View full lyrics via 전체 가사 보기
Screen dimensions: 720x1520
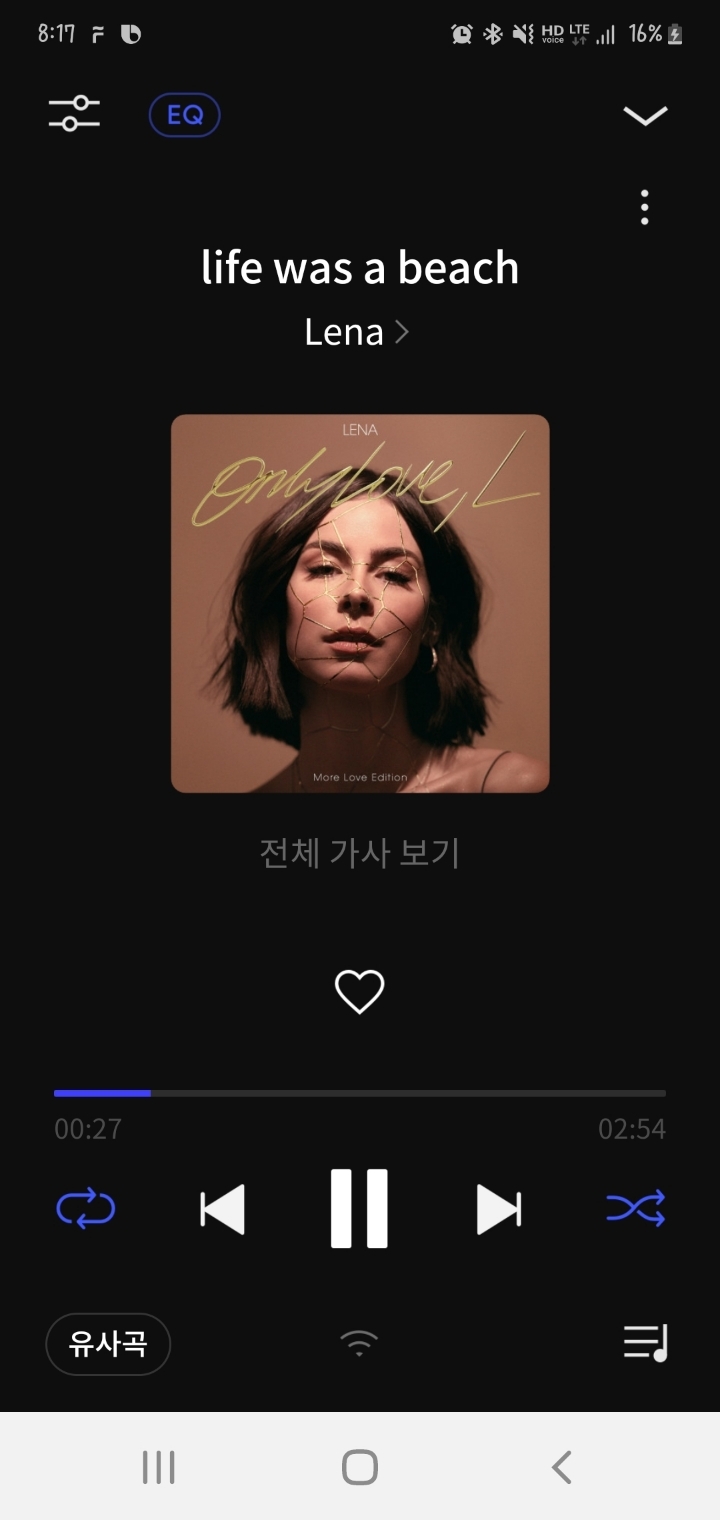[x=359, y=853]
